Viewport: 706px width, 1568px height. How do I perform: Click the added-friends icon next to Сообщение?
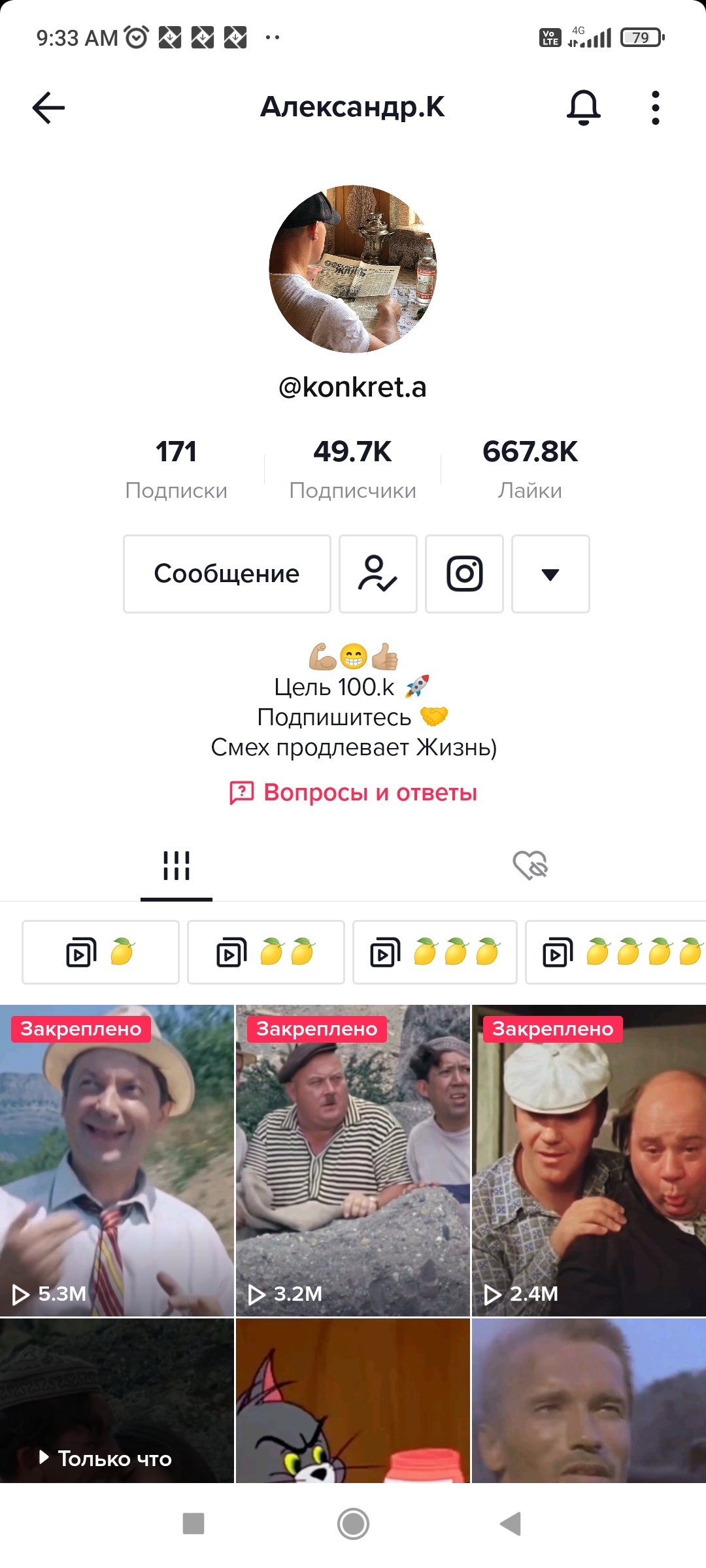(x=378, y=574)
